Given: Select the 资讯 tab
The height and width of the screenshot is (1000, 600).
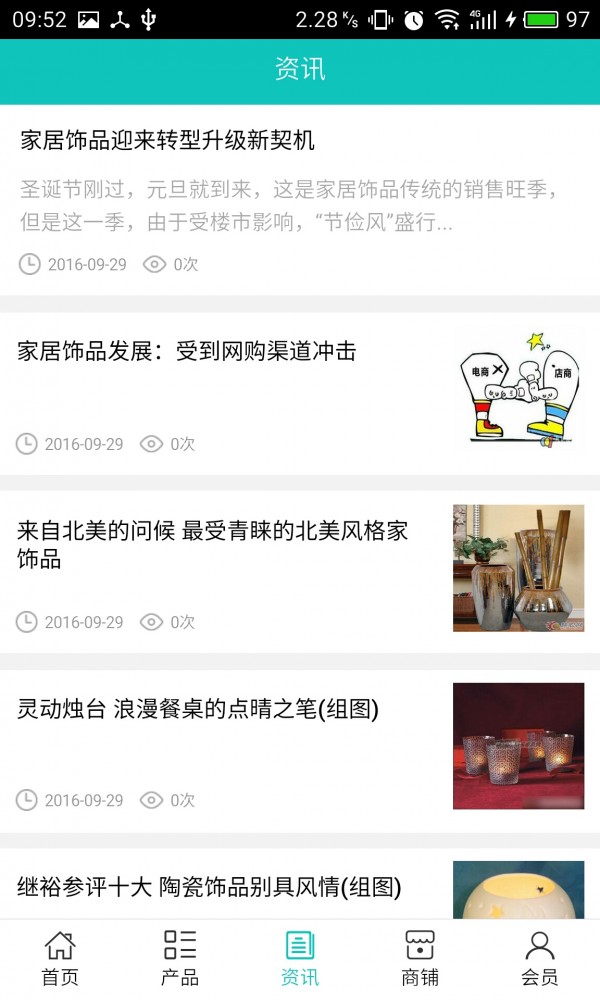Looking at the screenshot, I should [300, 958].
